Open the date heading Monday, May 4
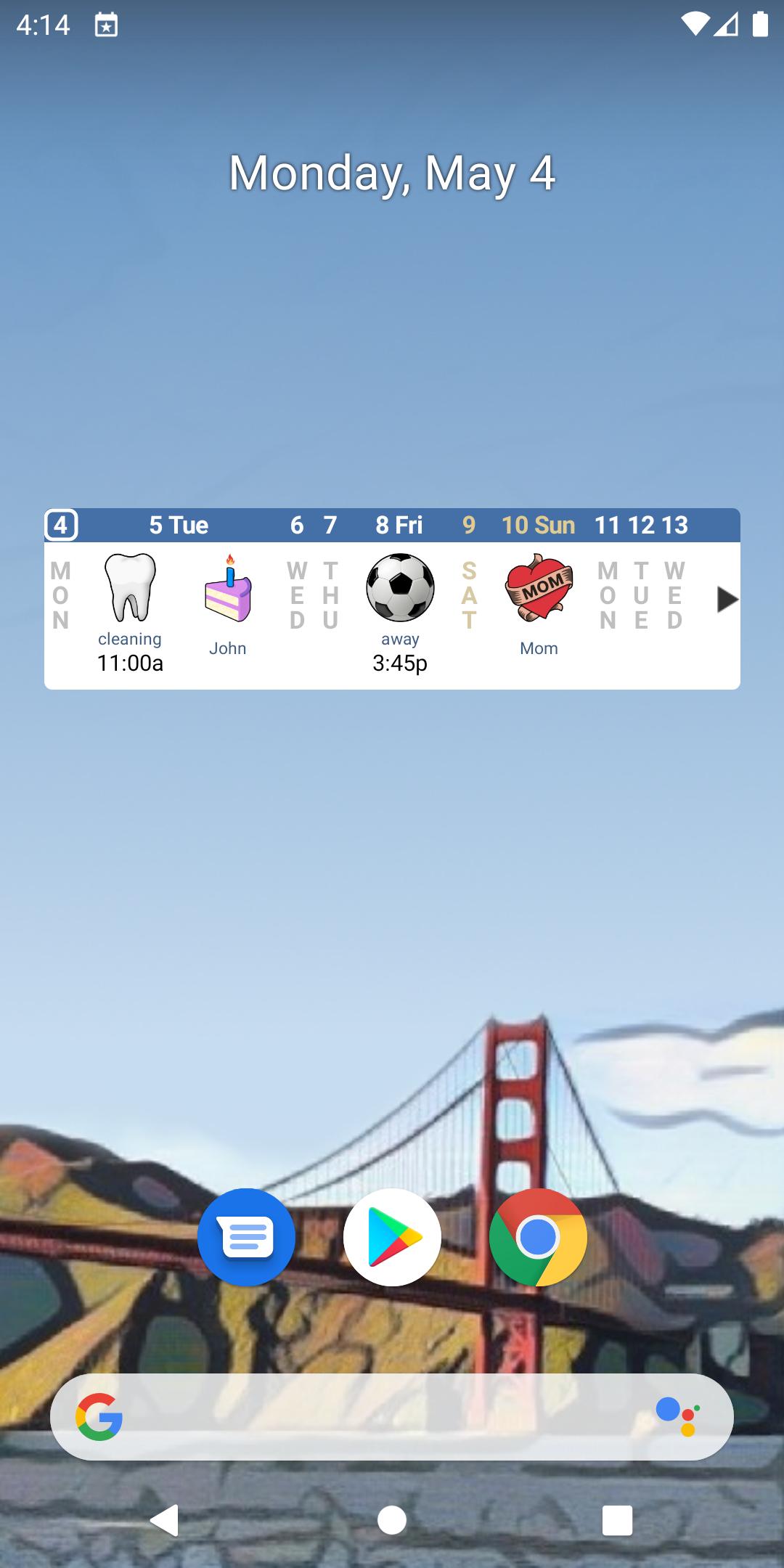 click(392, 174)
